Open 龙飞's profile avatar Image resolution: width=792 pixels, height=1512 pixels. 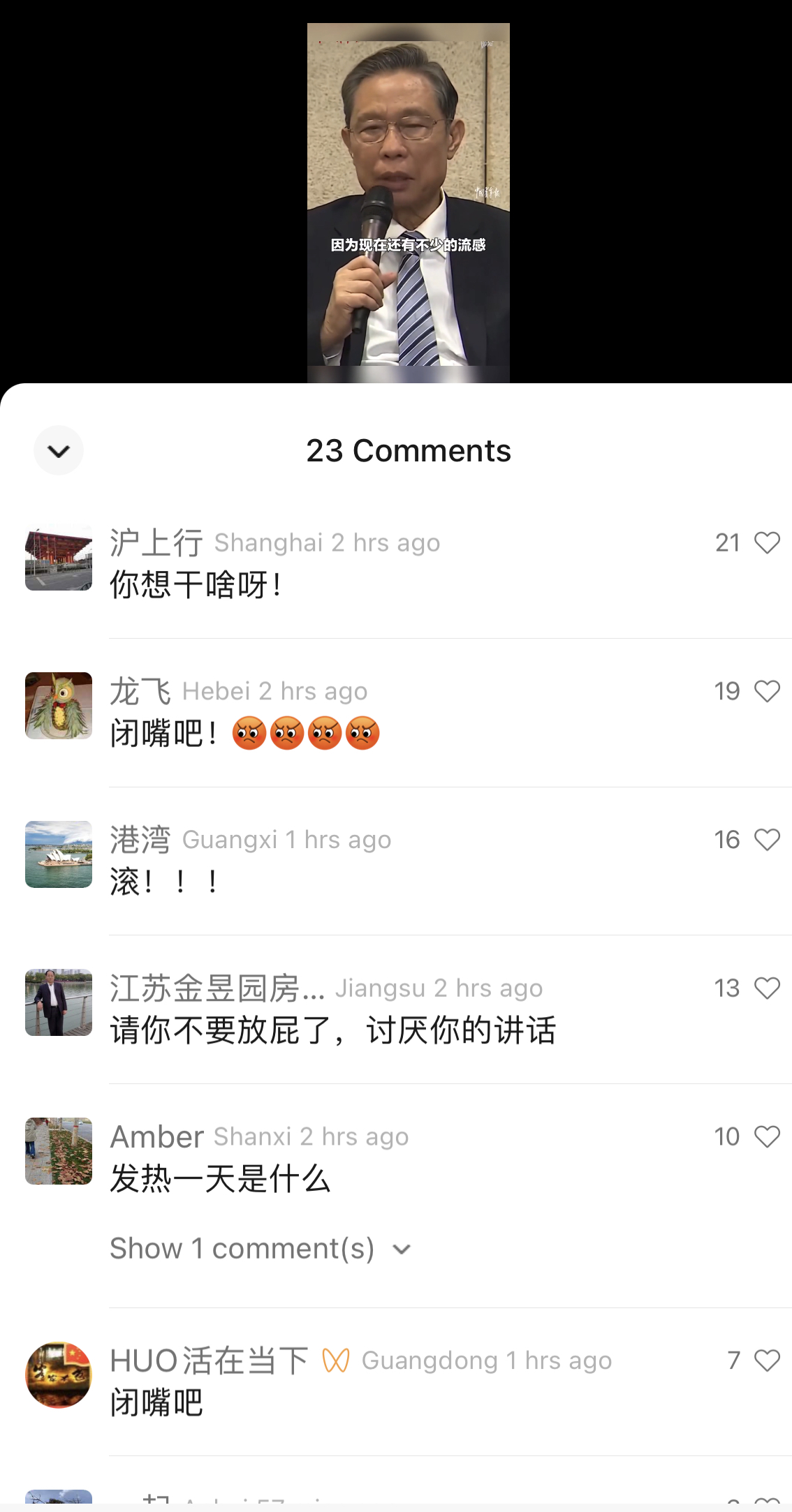tap(59, 706)
